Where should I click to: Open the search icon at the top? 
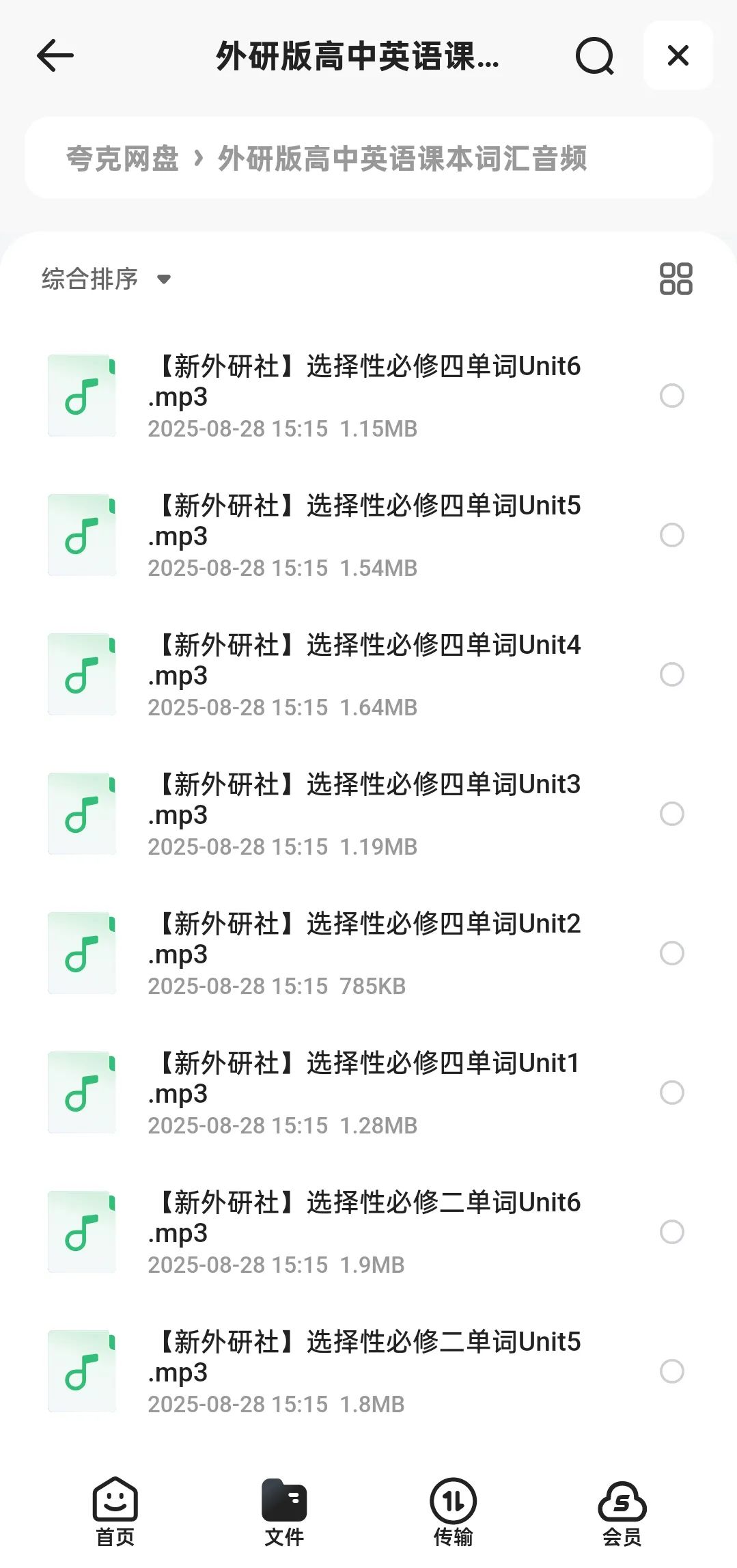click(595, 57)
